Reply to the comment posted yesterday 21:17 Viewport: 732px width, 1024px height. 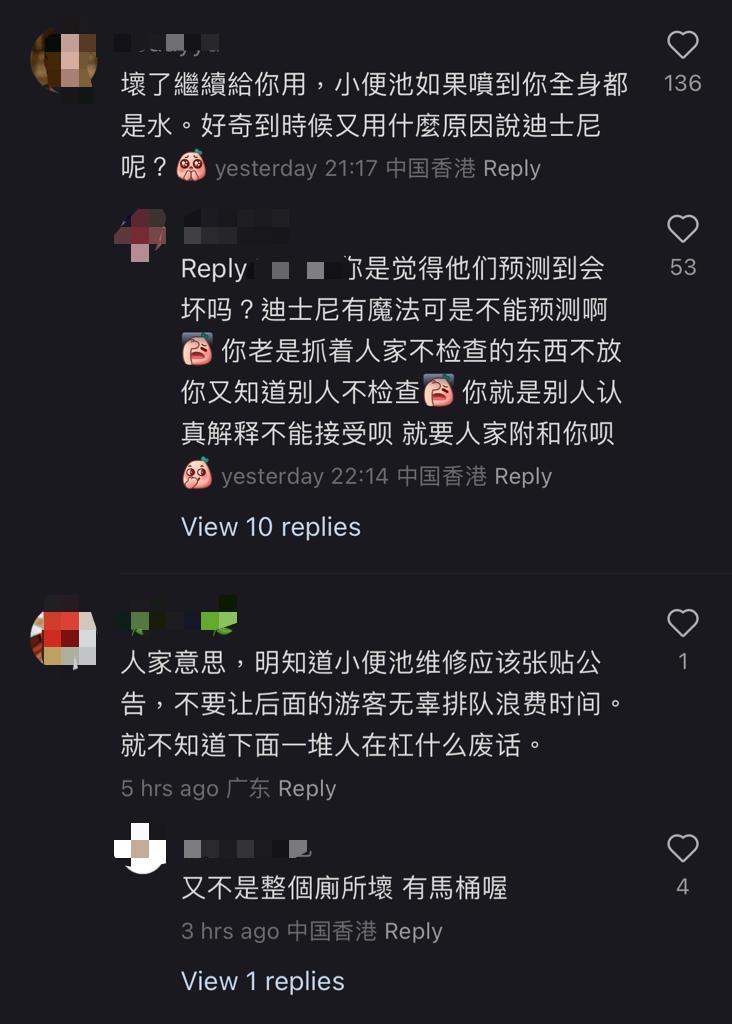click(511, 168)
